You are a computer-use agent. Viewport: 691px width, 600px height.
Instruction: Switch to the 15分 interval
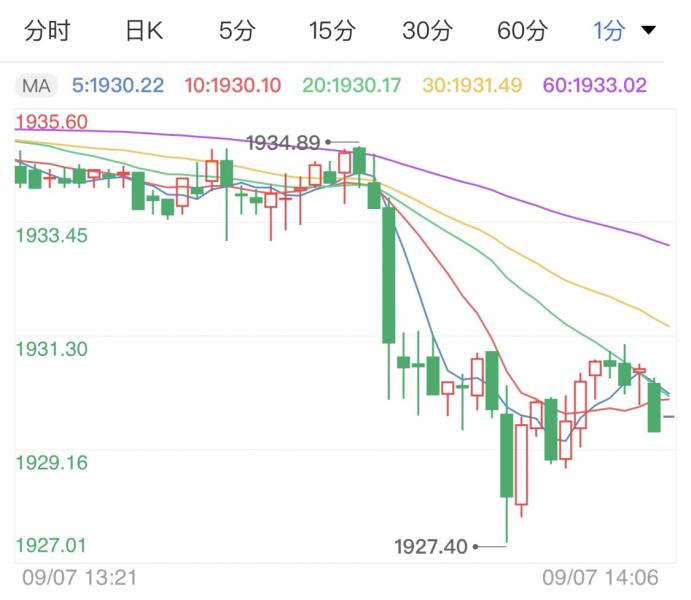(x=331, y=31)
